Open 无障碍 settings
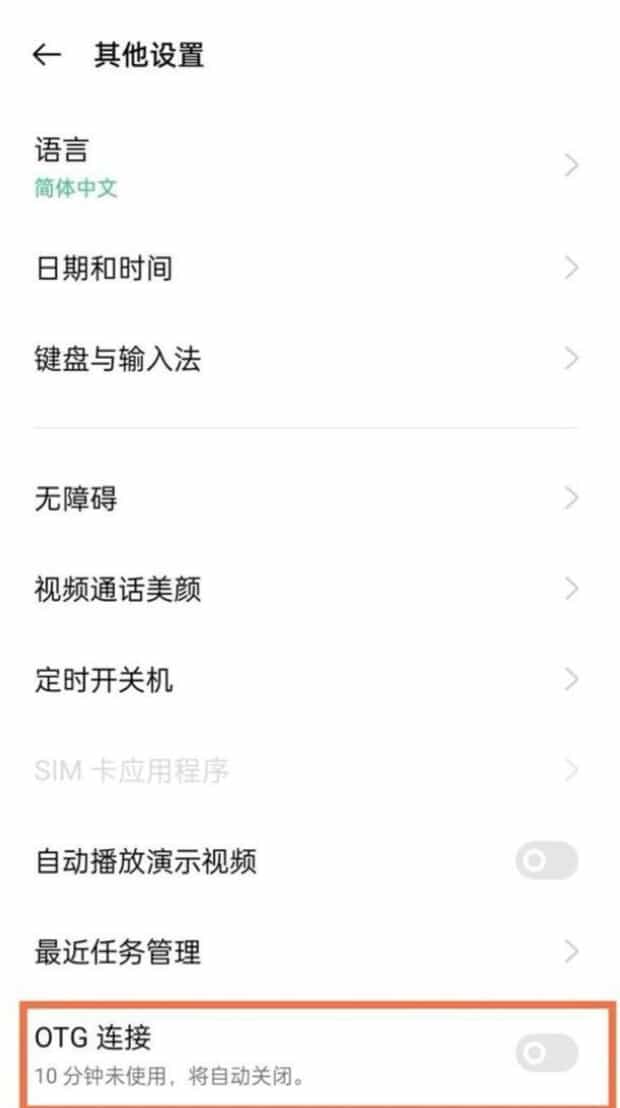 point(310,499)
